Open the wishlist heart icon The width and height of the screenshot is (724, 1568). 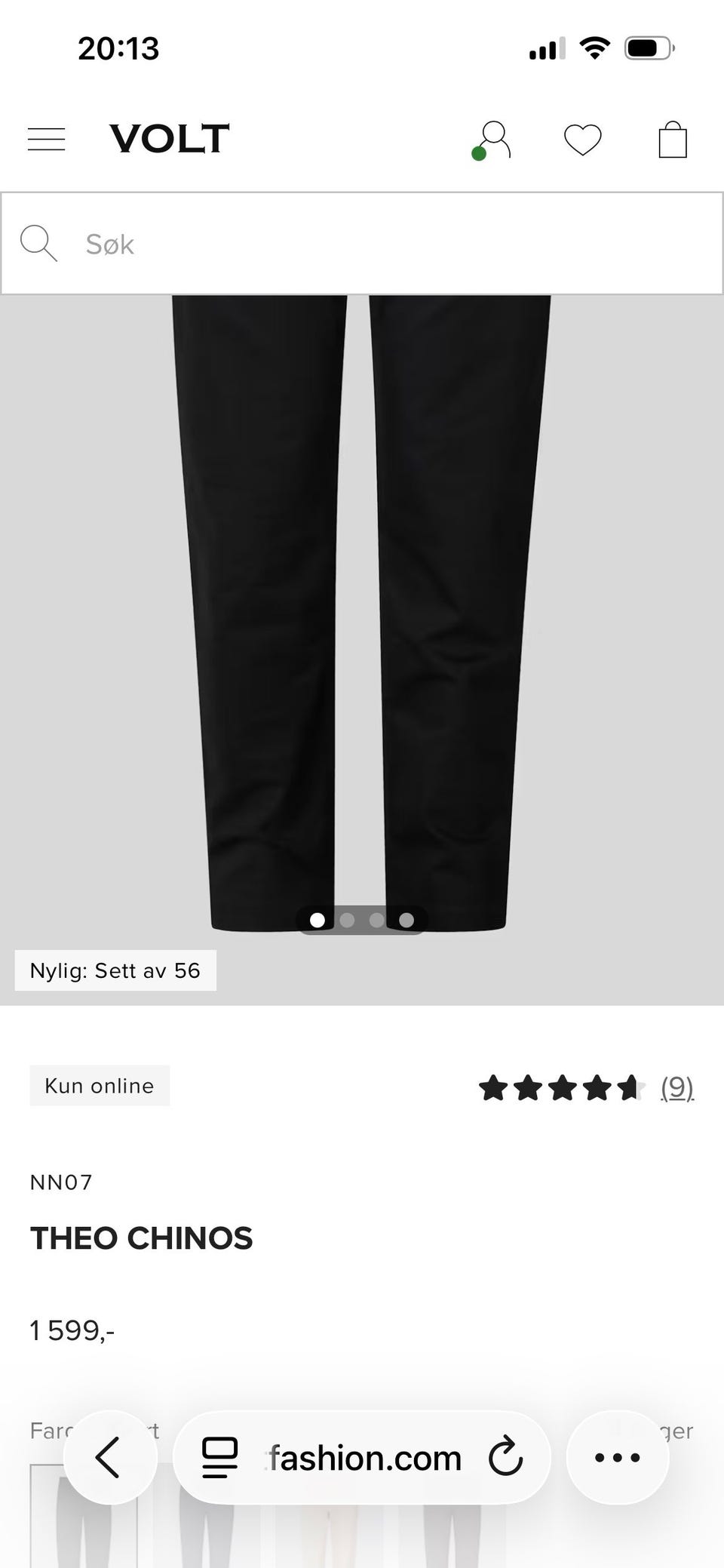(x=583, y=140)
